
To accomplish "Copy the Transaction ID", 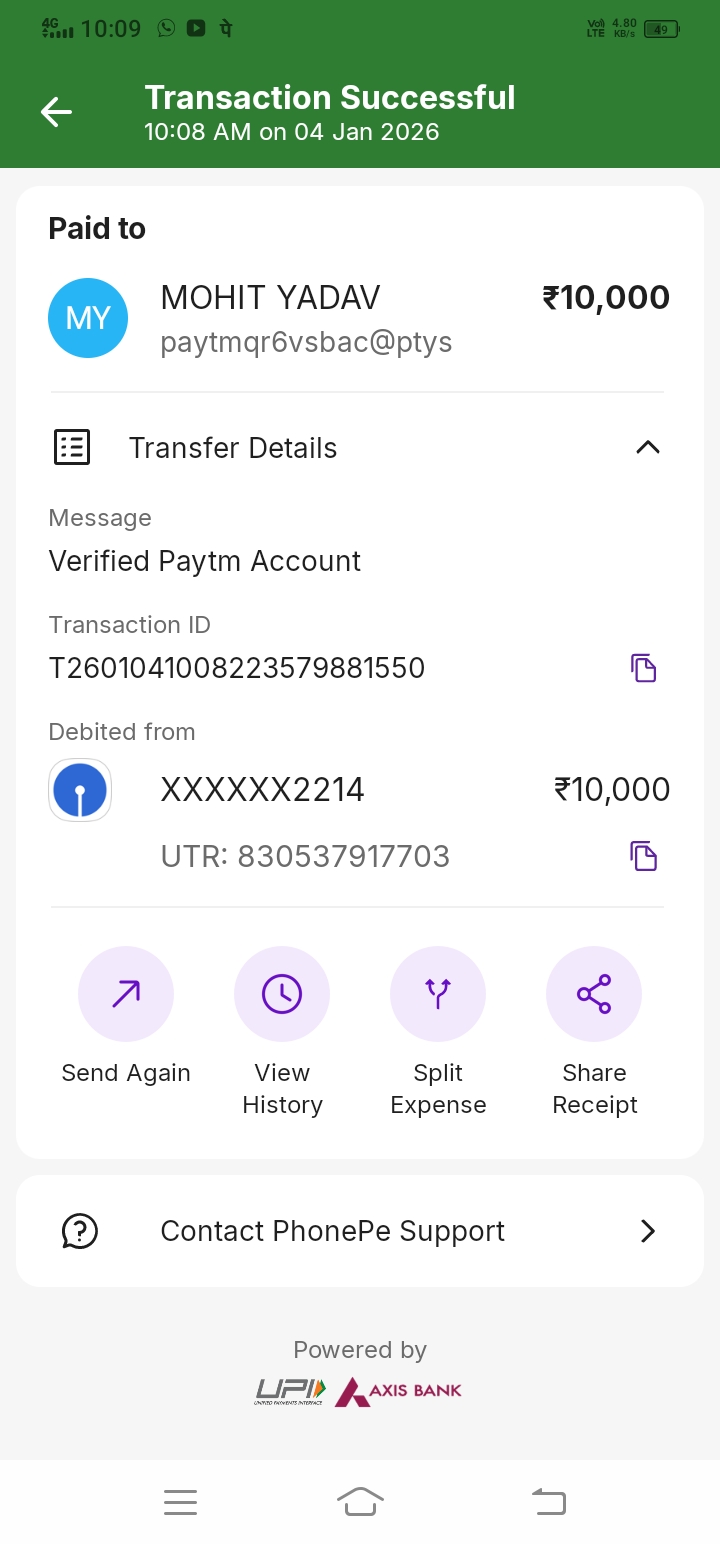I will click(x=643, y=668).
